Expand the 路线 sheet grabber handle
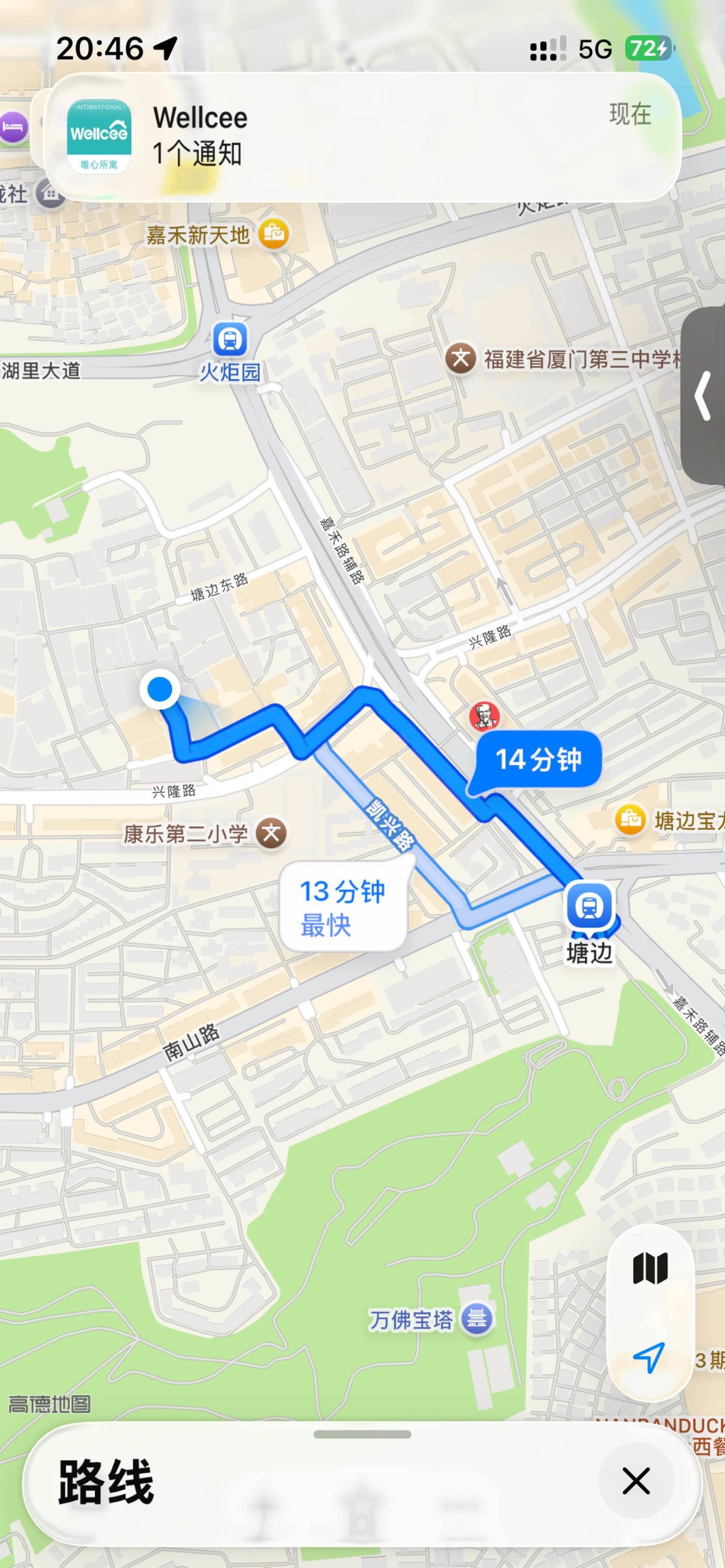The height and width of the screenshot is (1568, 725). click(x=362, y=1435)
